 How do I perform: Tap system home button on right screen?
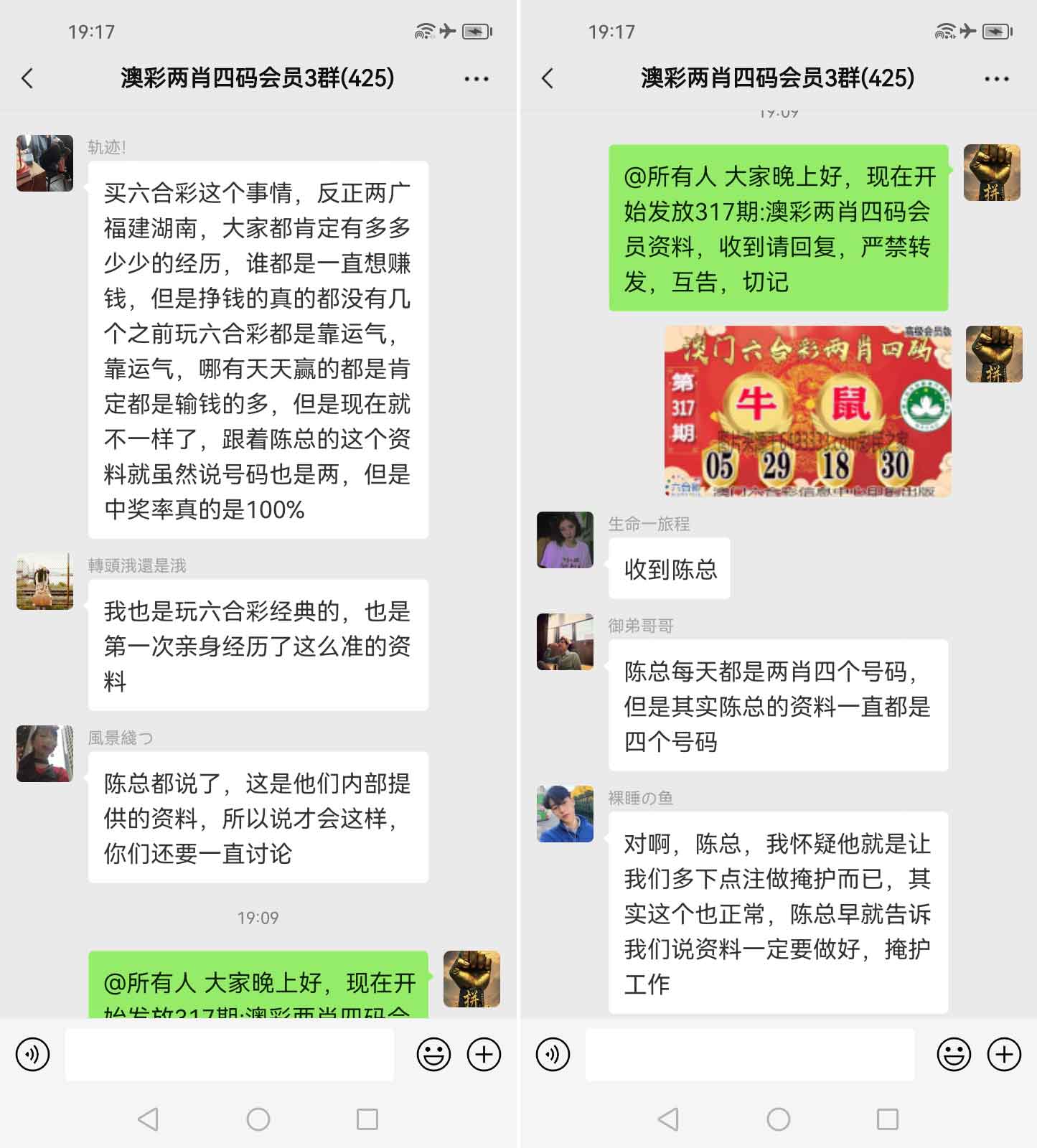pos(778,1119)
